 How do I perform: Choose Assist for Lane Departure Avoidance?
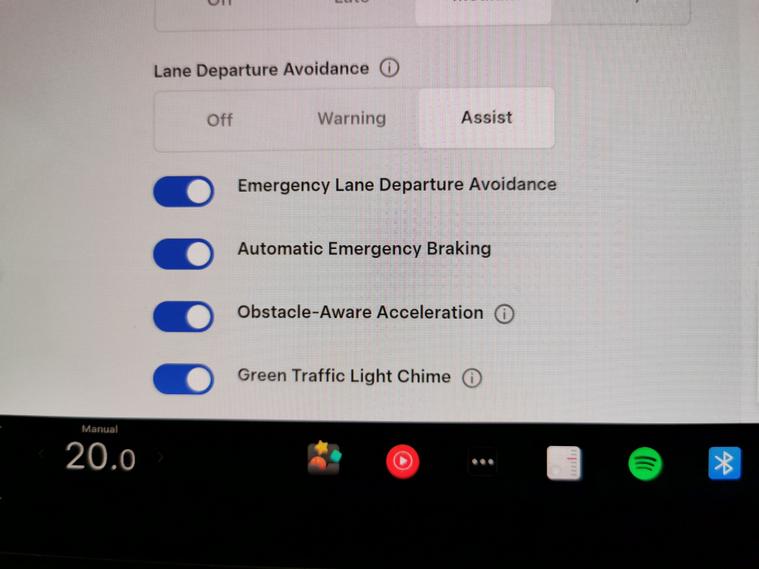(x=486, y=118)
